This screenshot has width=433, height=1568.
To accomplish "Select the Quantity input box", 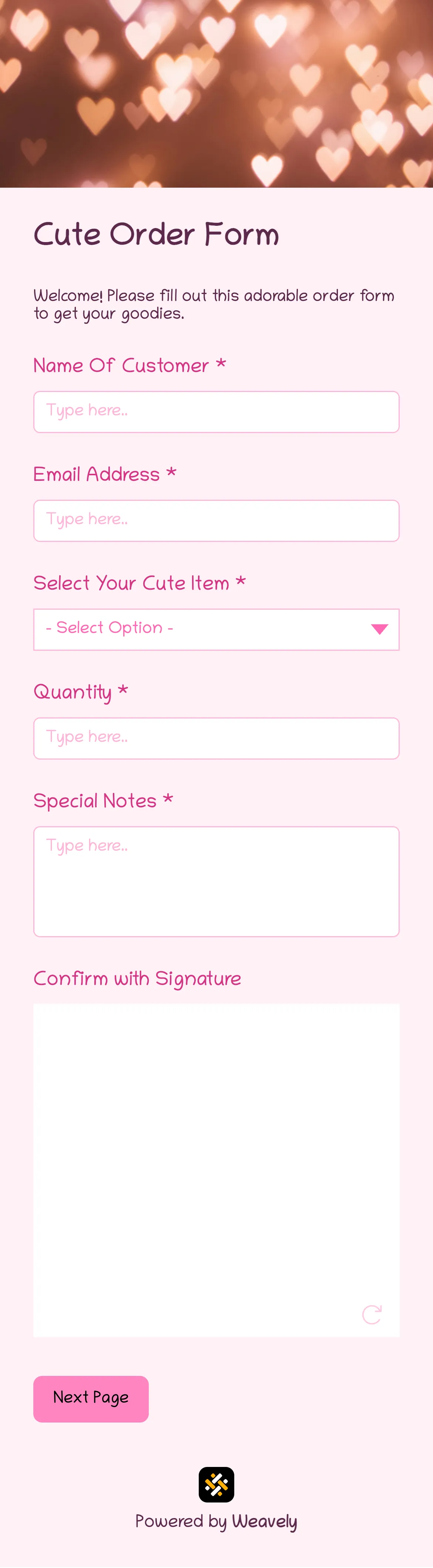I will [216, 738].
